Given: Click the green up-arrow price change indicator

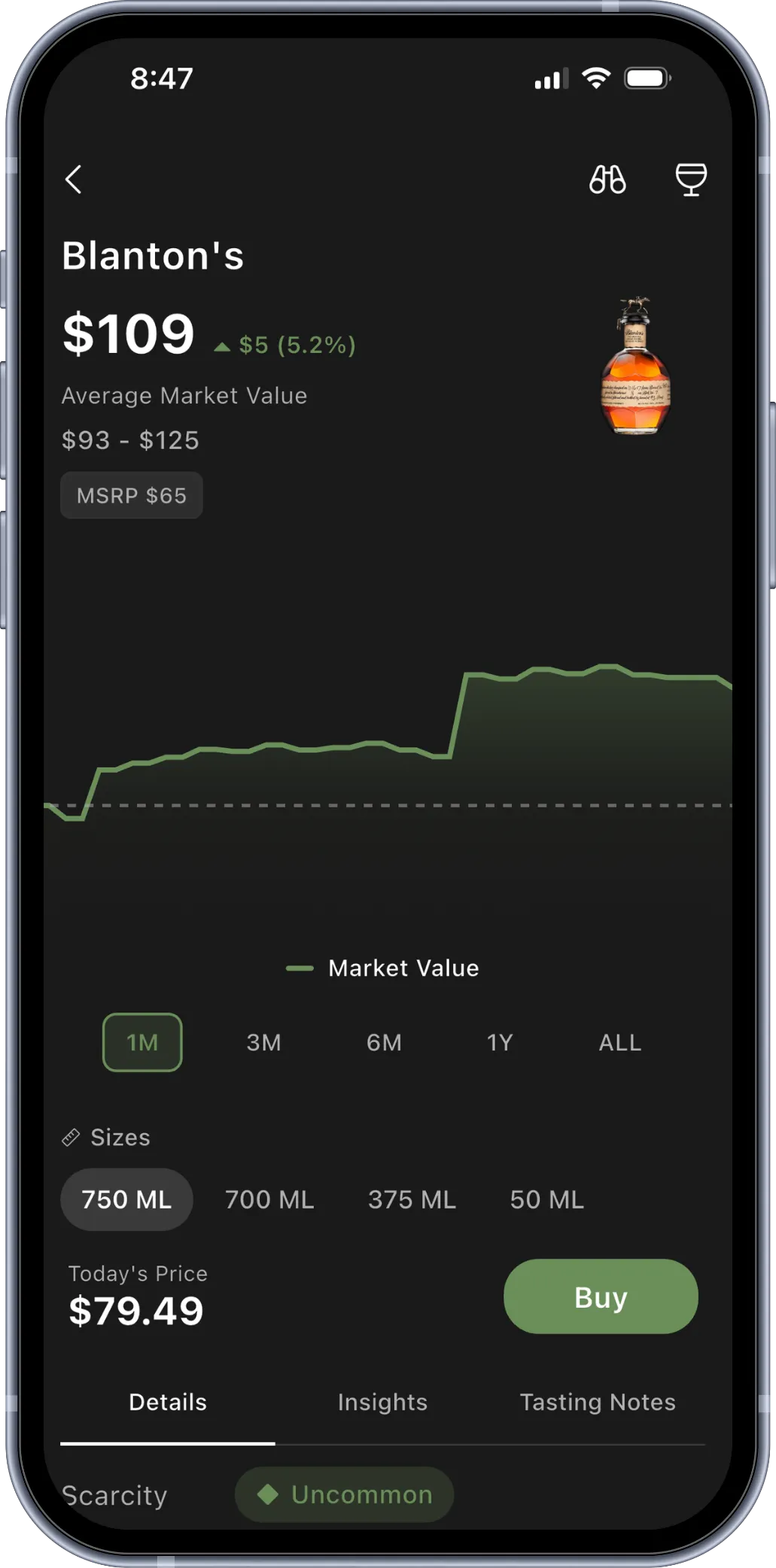Looking at the screenshot, I should [x=223, y=345].
